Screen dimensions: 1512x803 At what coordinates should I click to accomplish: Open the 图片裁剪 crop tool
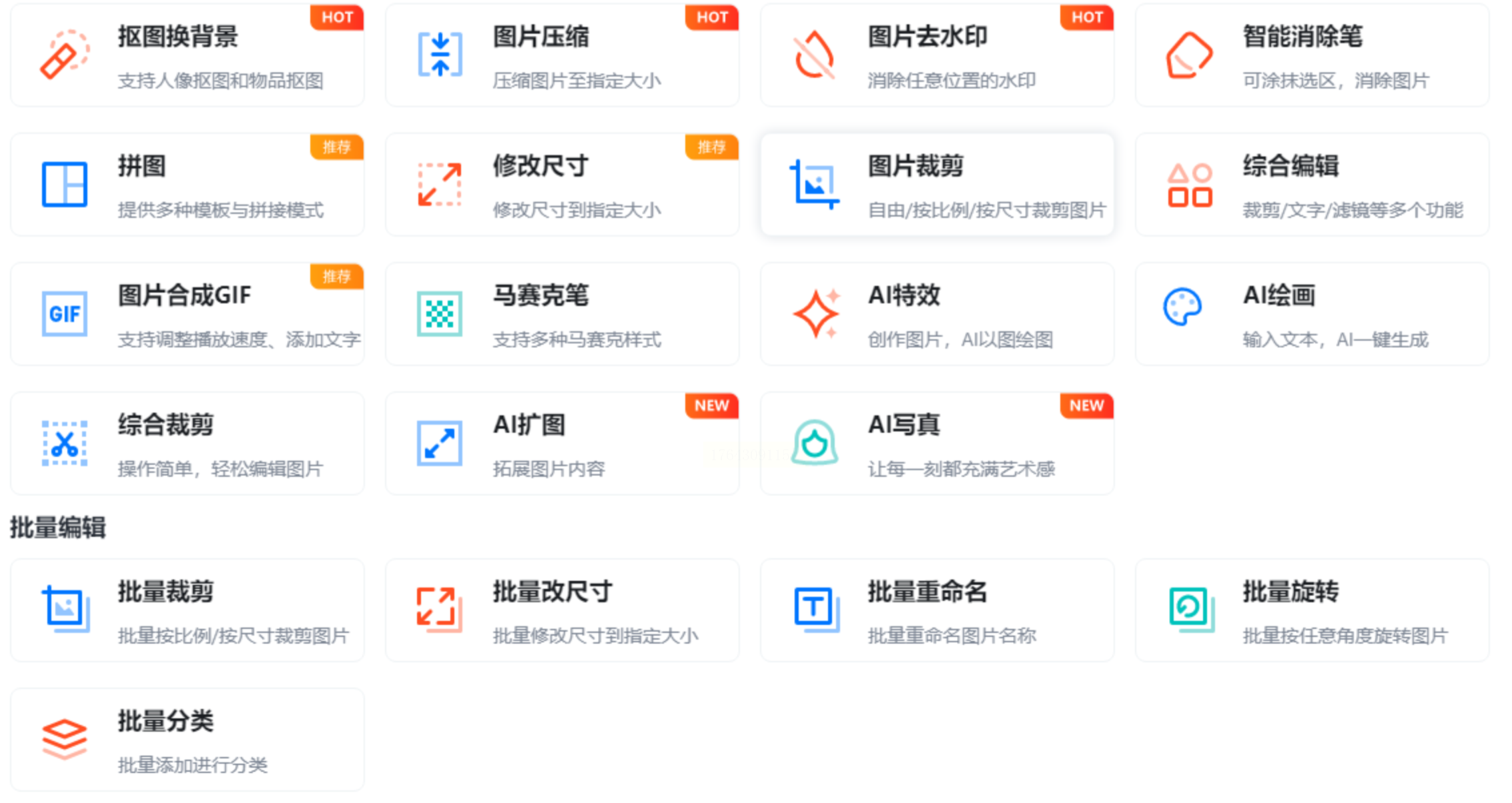(937, 184)
